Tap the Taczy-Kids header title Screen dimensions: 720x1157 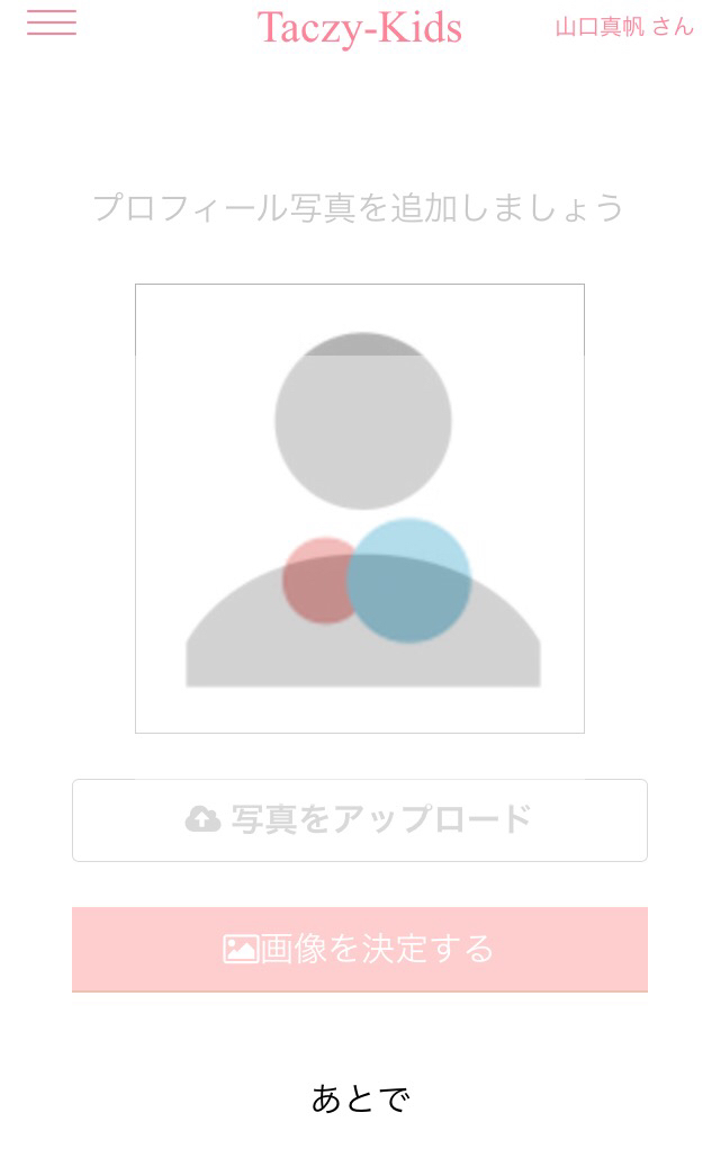tap(359, 28)
